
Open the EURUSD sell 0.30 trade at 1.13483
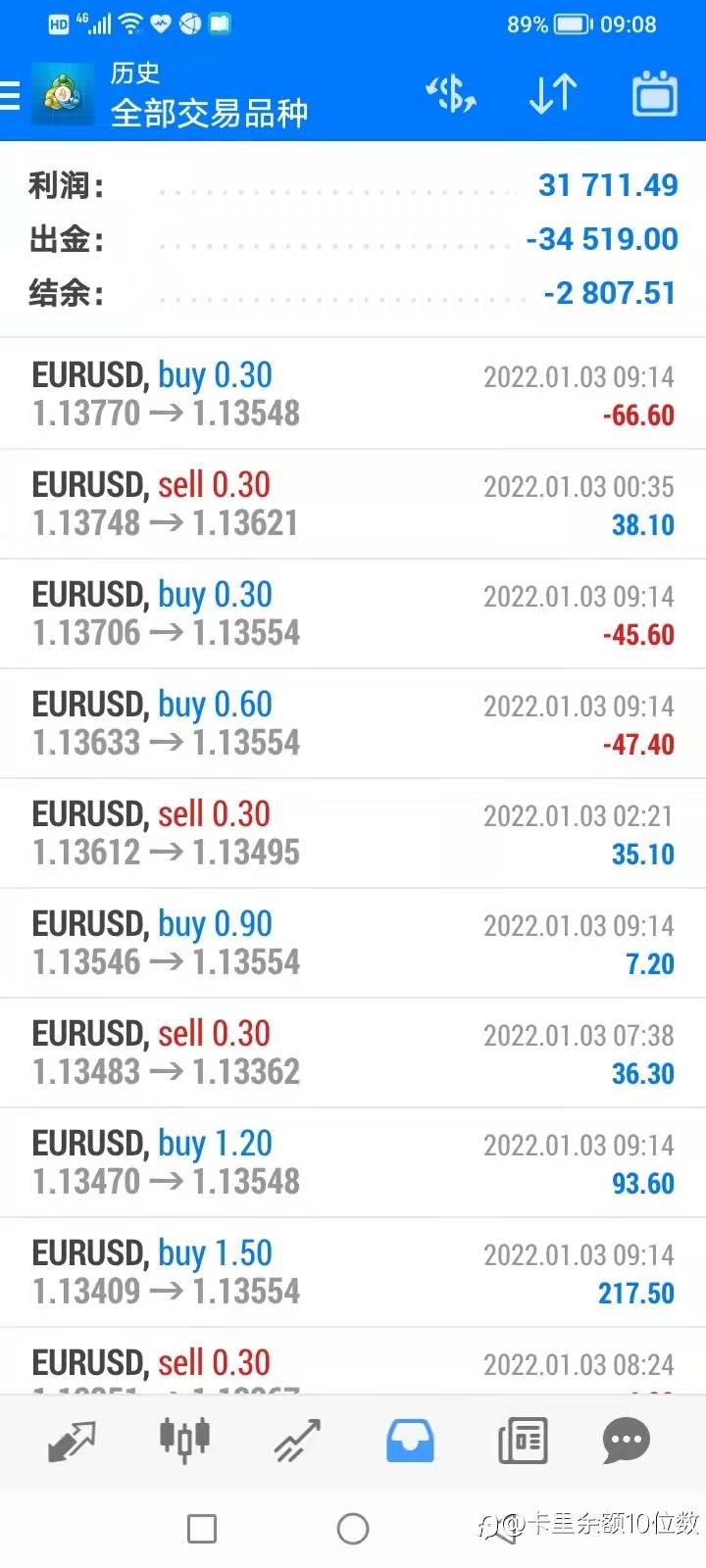point(353,1053)
